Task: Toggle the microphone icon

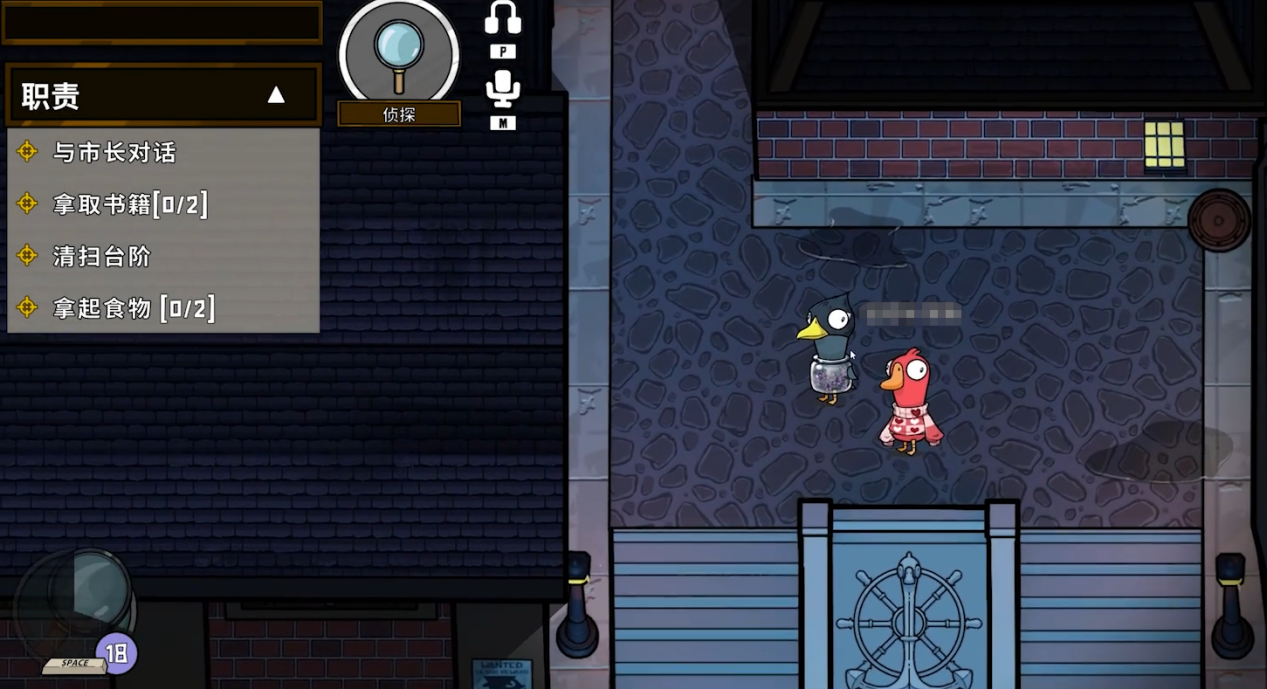Action: coord(503,89)
